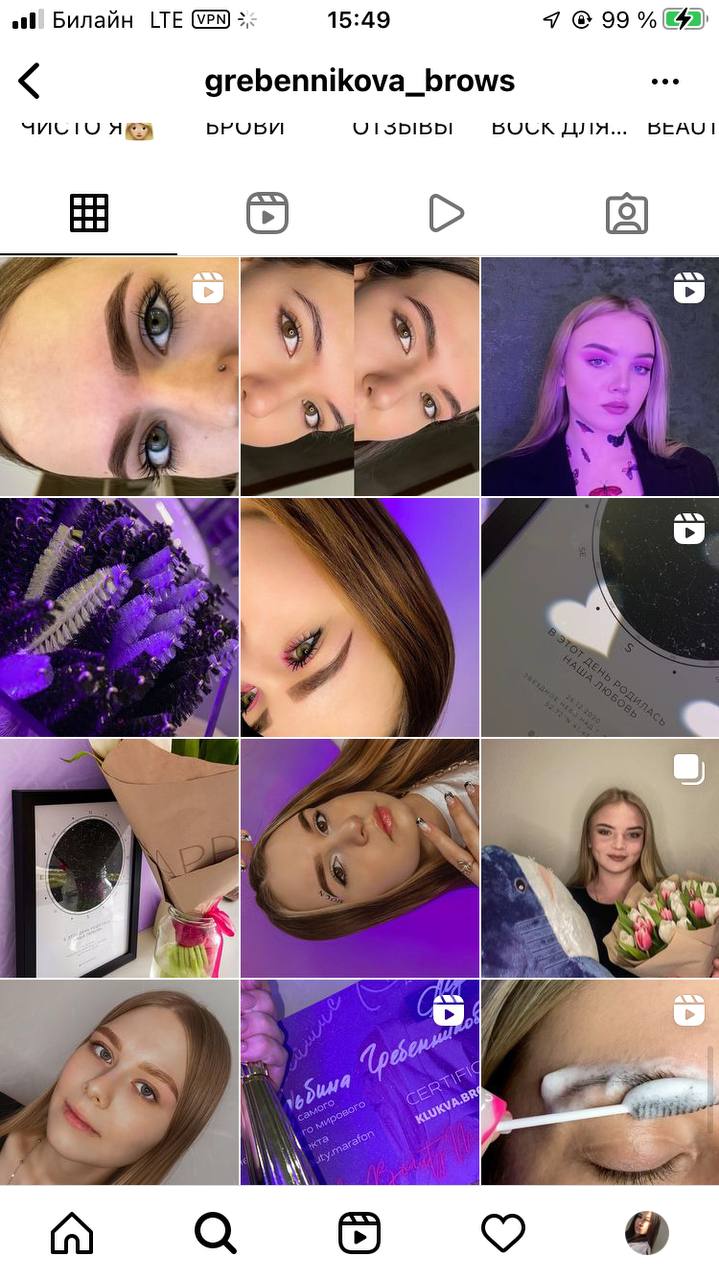
Task: Open the purple certificate reel
Action: pyautogui.click(x=360, y=1083)
